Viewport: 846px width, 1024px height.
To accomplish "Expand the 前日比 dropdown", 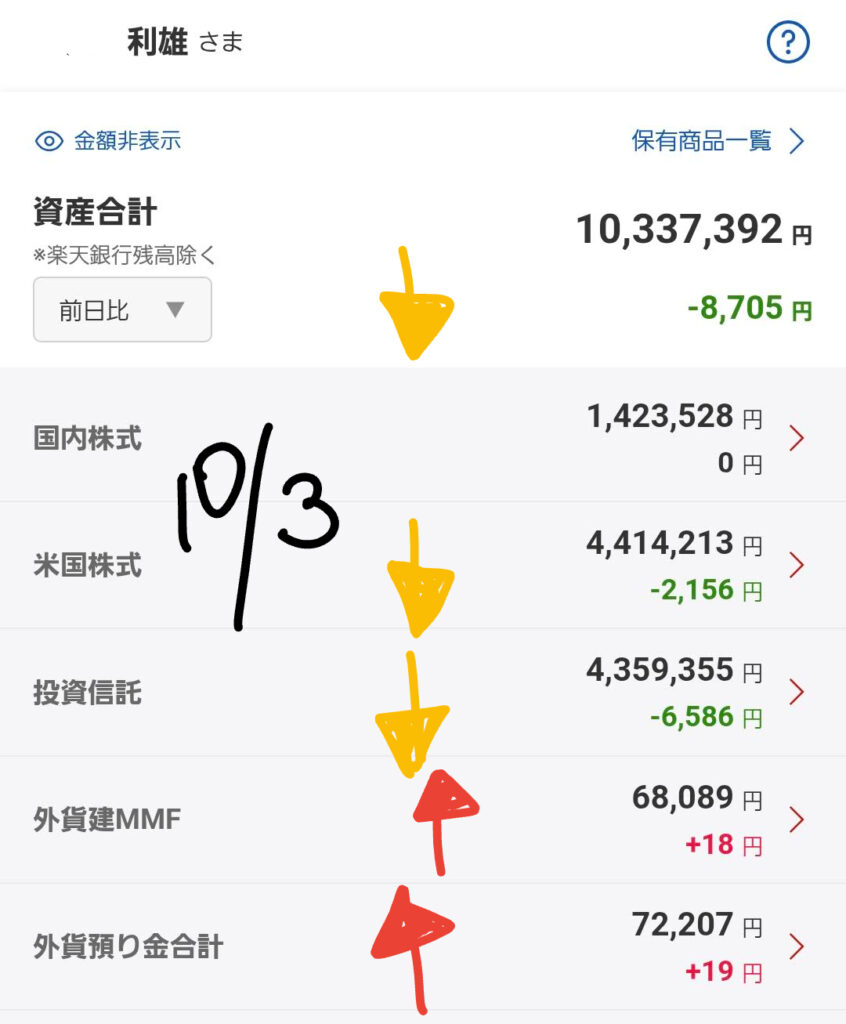I will click(x=122, y=310).
